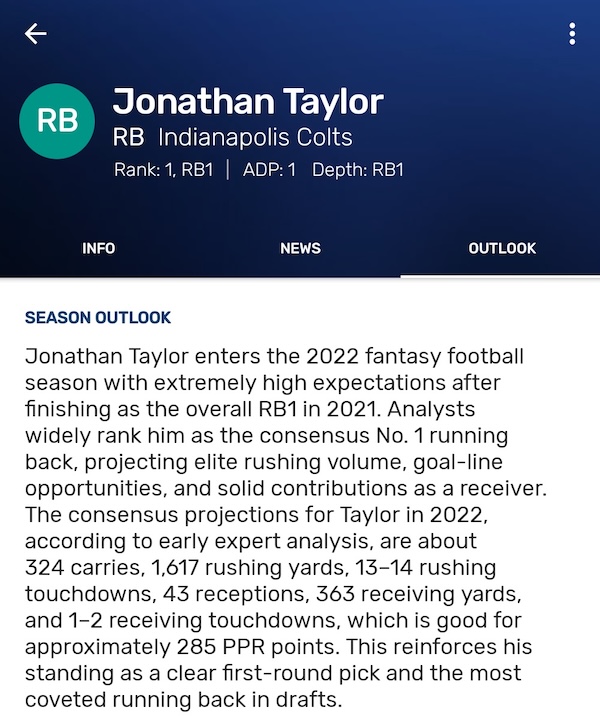Image resolution: width=600 pixels, height=716 pixels.
Task: Open the three-dot overflow menu
Action: point(572,34)
